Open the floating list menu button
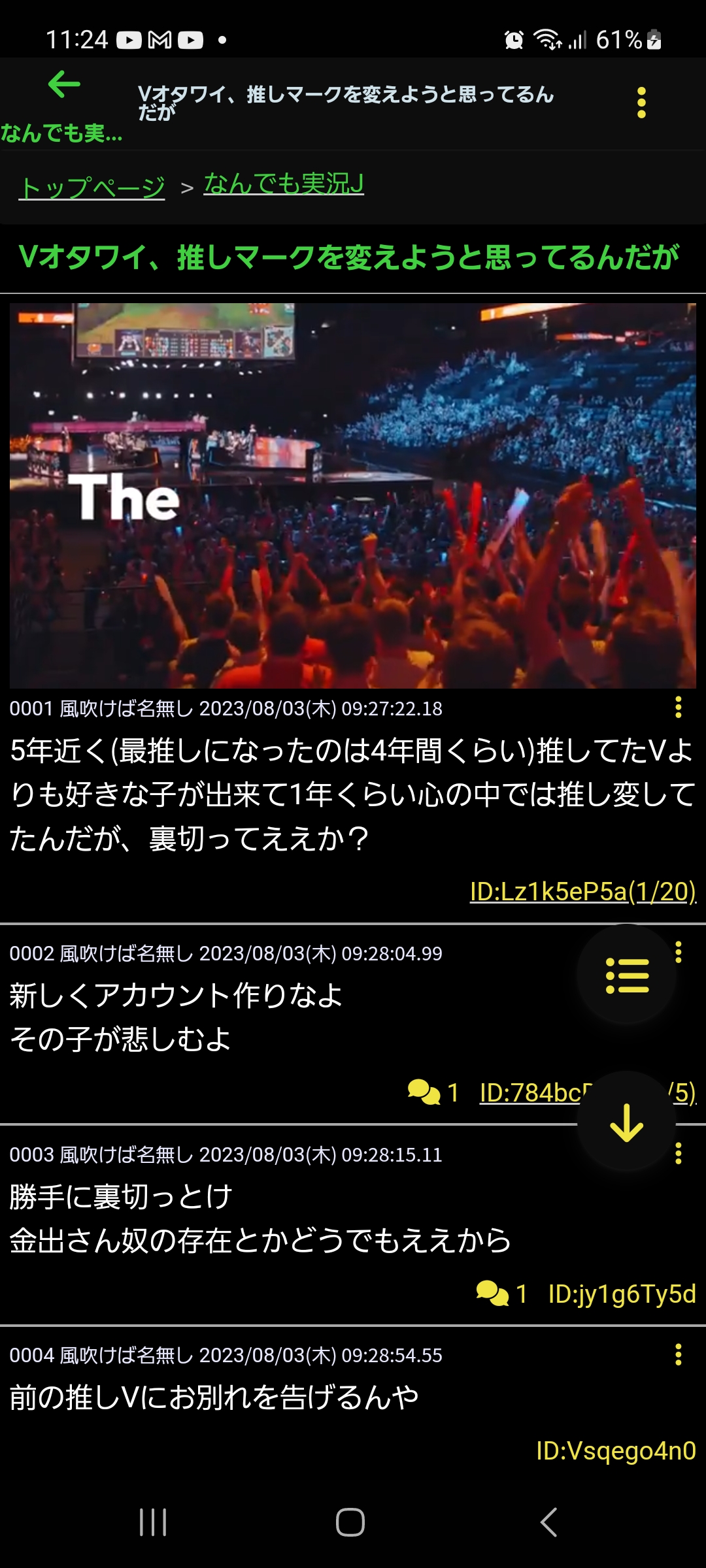The width and height of the screenshot is (706, 1568). pos(626,976)
